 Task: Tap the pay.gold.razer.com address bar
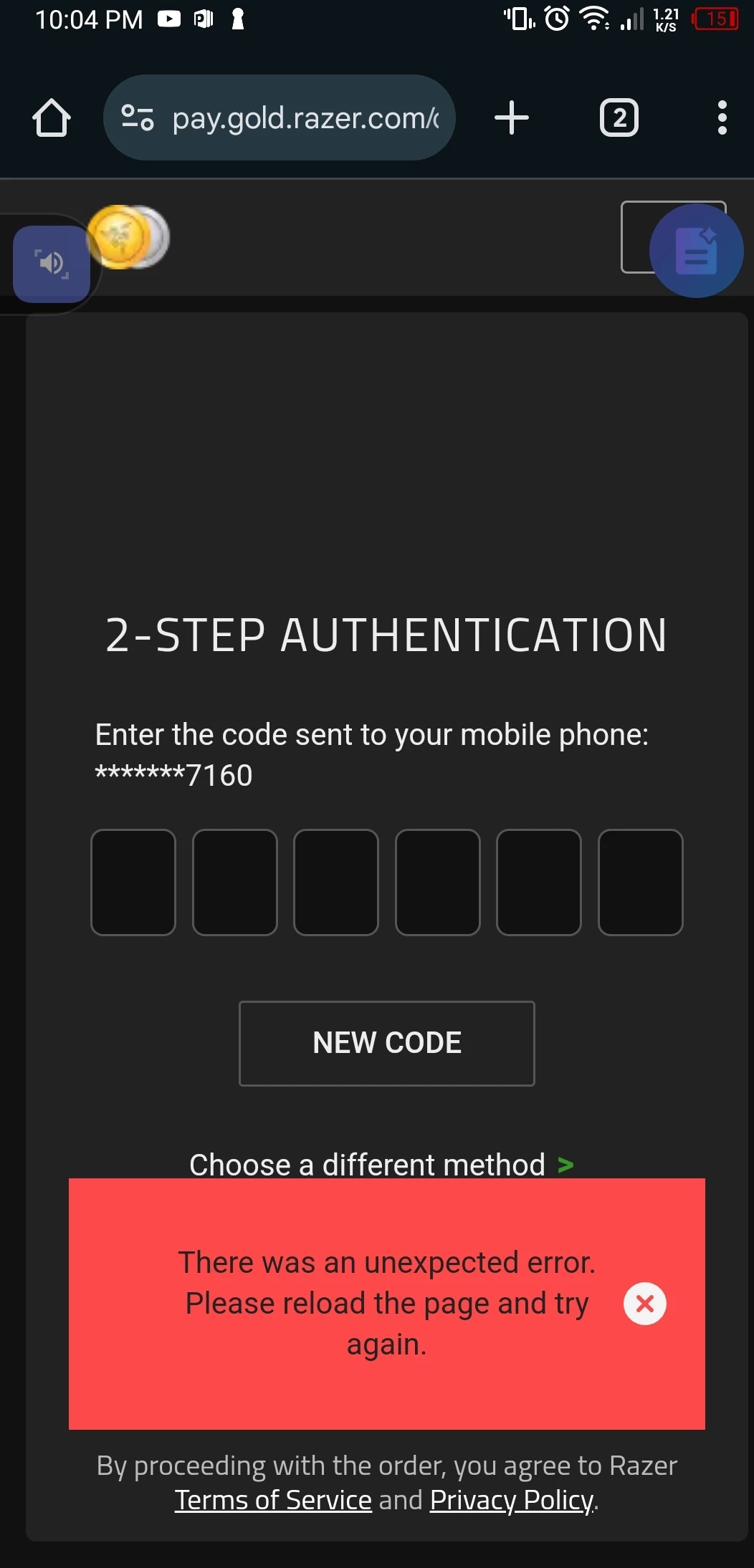305,118
